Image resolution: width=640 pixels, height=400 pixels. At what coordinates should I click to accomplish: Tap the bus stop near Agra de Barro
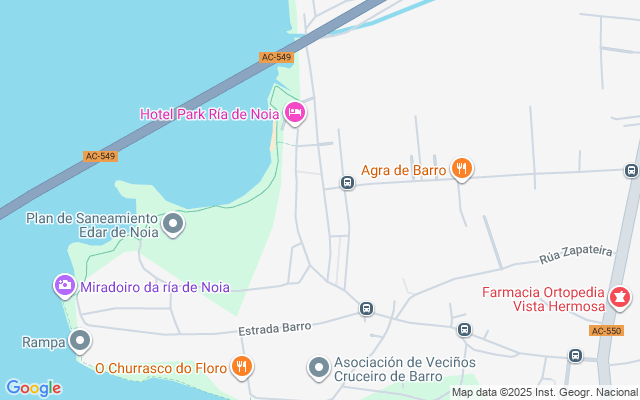click(347, 183)
